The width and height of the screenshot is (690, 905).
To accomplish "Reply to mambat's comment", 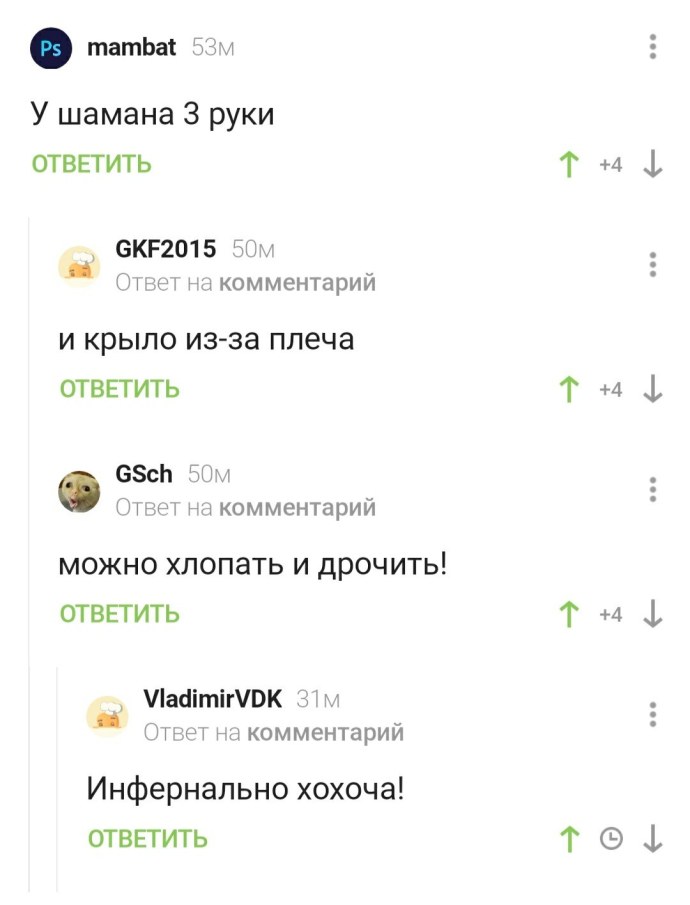I will [x=92, y=164].
